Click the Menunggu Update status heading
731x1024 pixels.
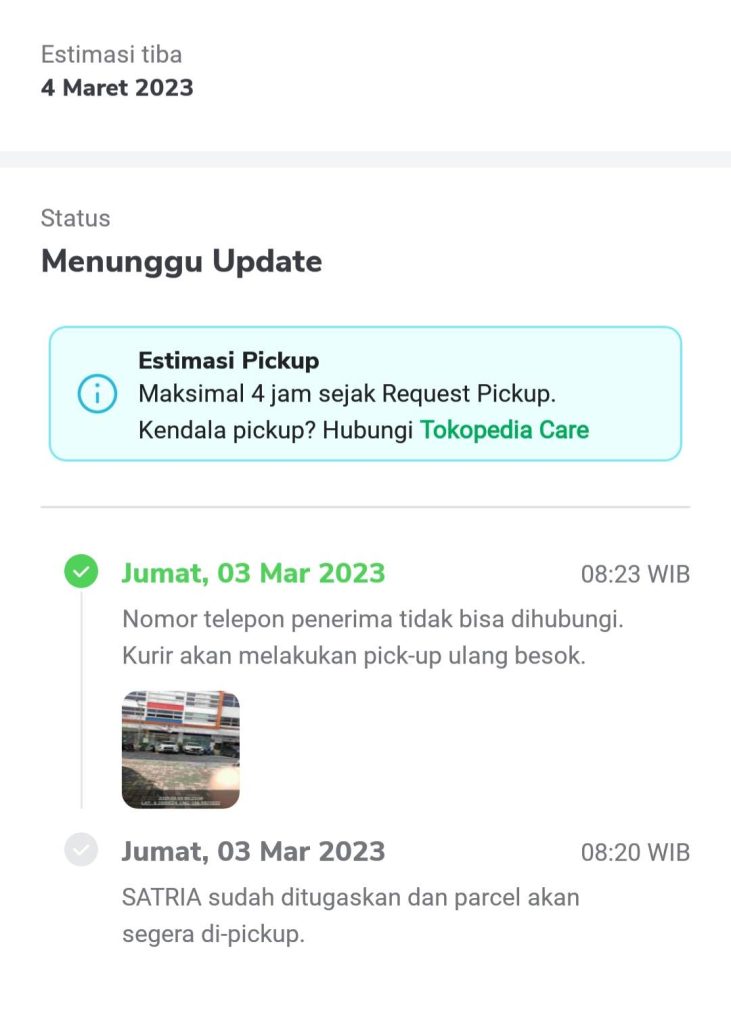(x=181, y=262)
